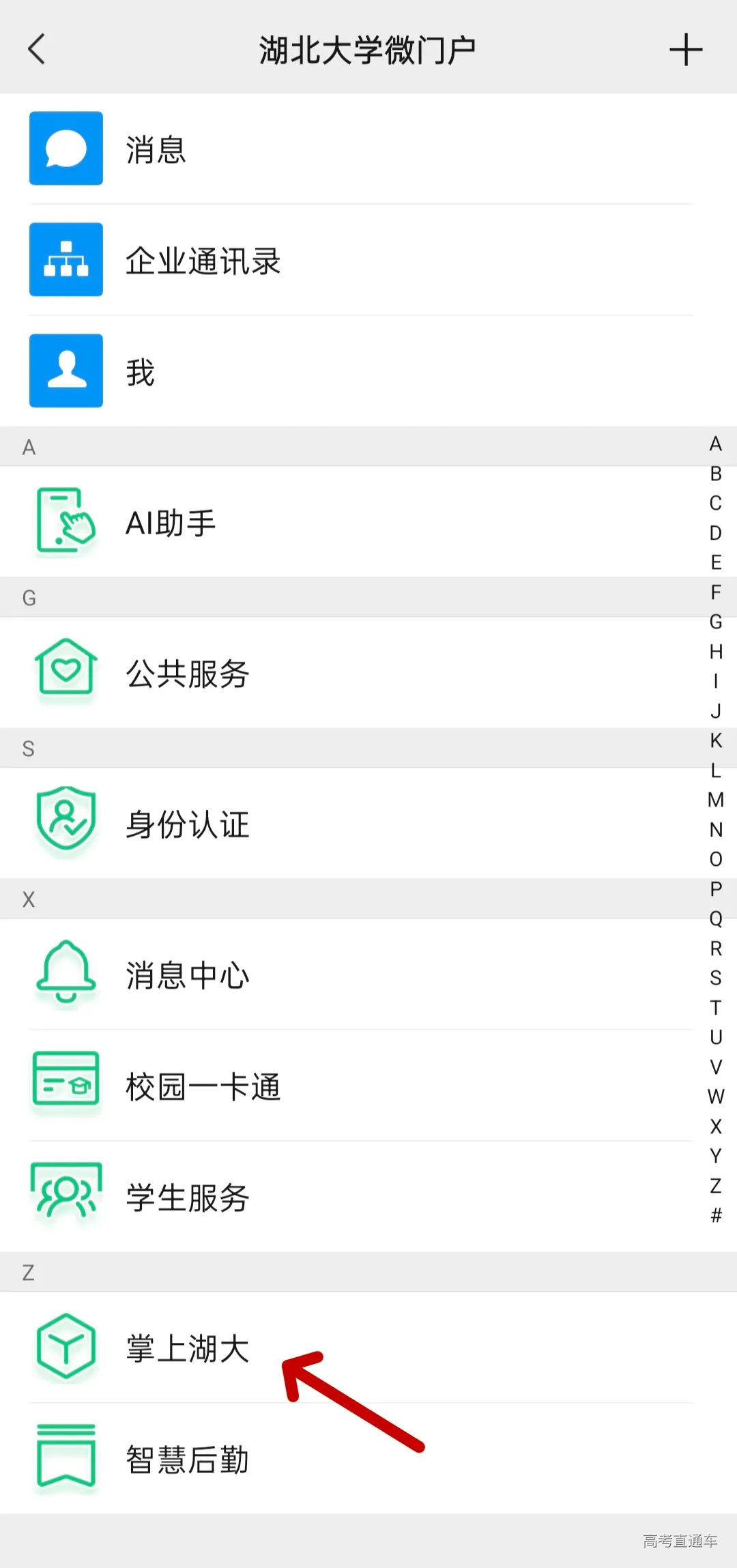Image resolution: width=737 pixels, height=1568 pixels.
Task: Open the 企业通讯录 contacts directory icon
Action: tap(66, 259)
